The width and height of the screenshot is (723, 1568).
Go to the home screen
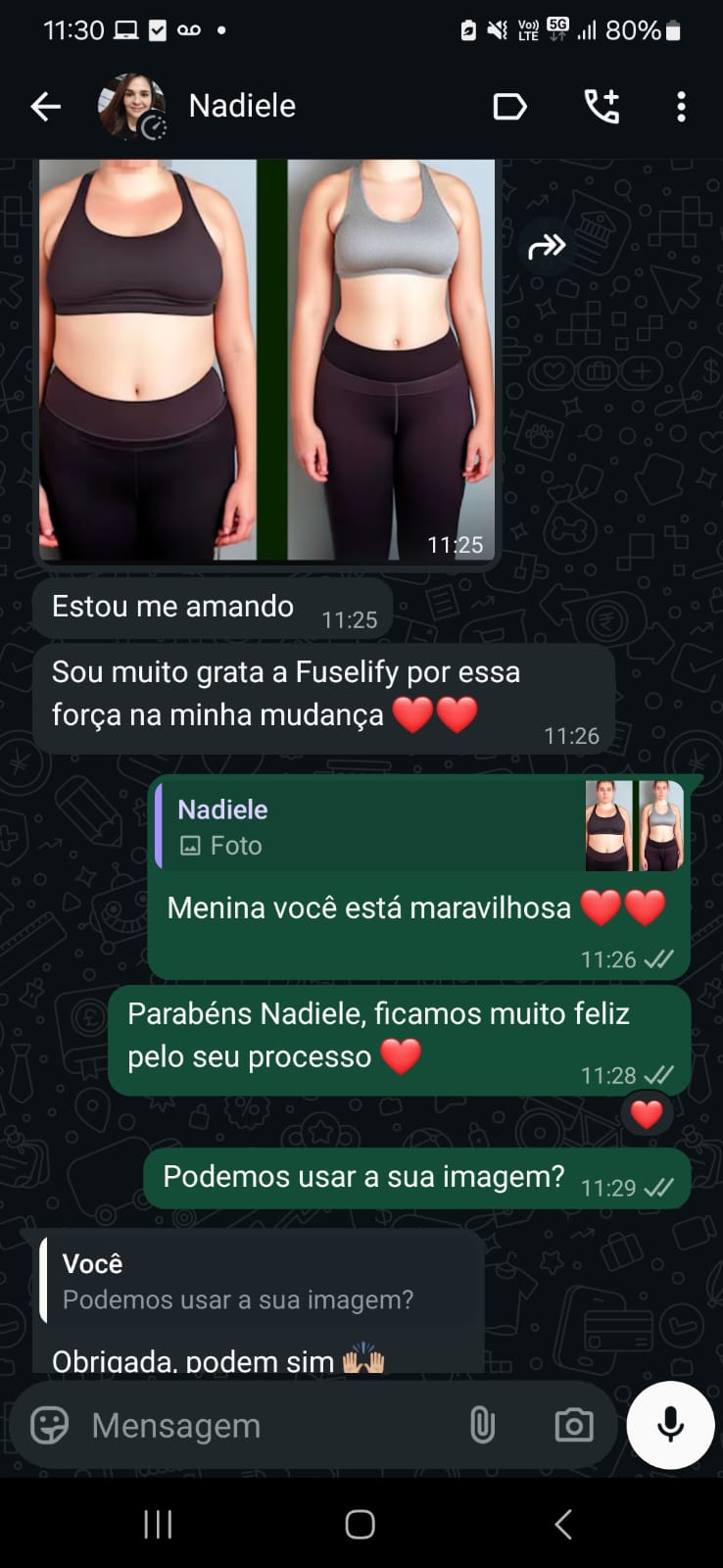point(361,1524)
